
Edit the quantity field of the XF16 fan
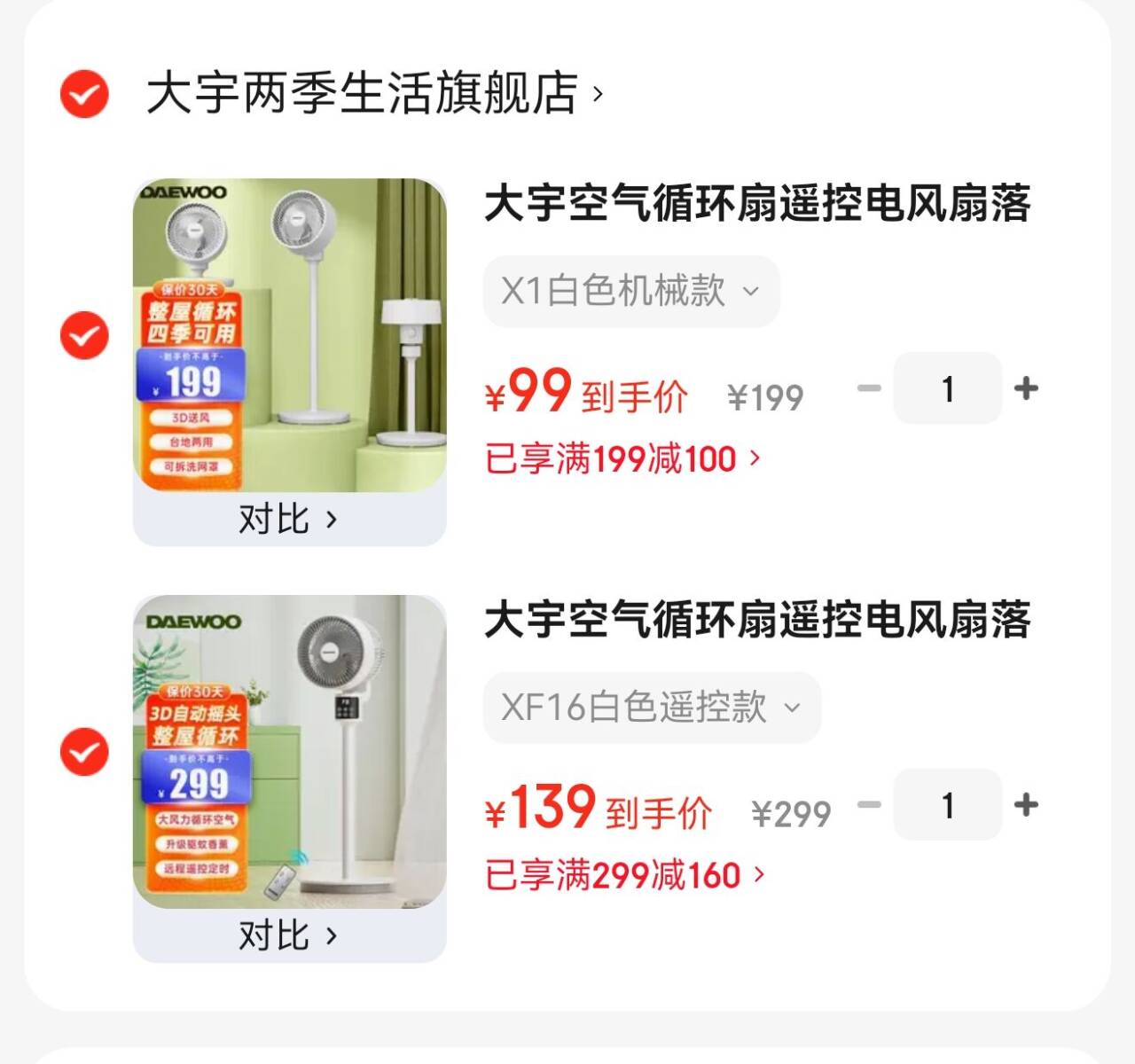point(947,805)
